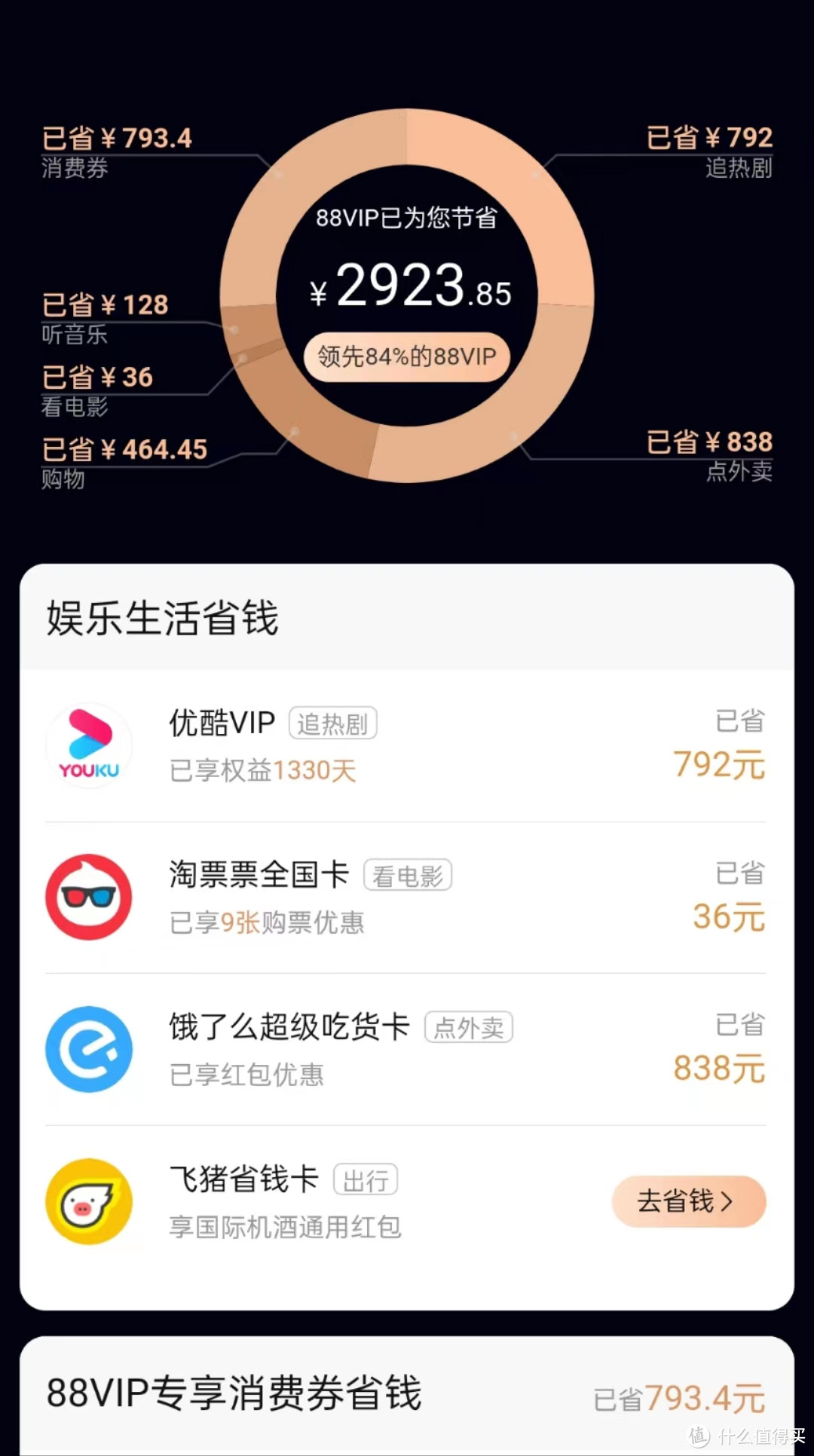
Task: Click the 已享权益1330天 text under Youku
Action: point(264,770)
